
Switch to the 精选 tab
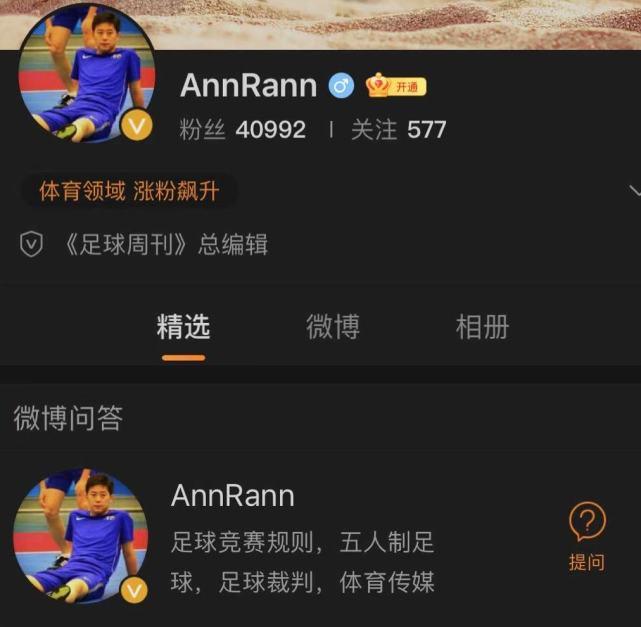183,327
